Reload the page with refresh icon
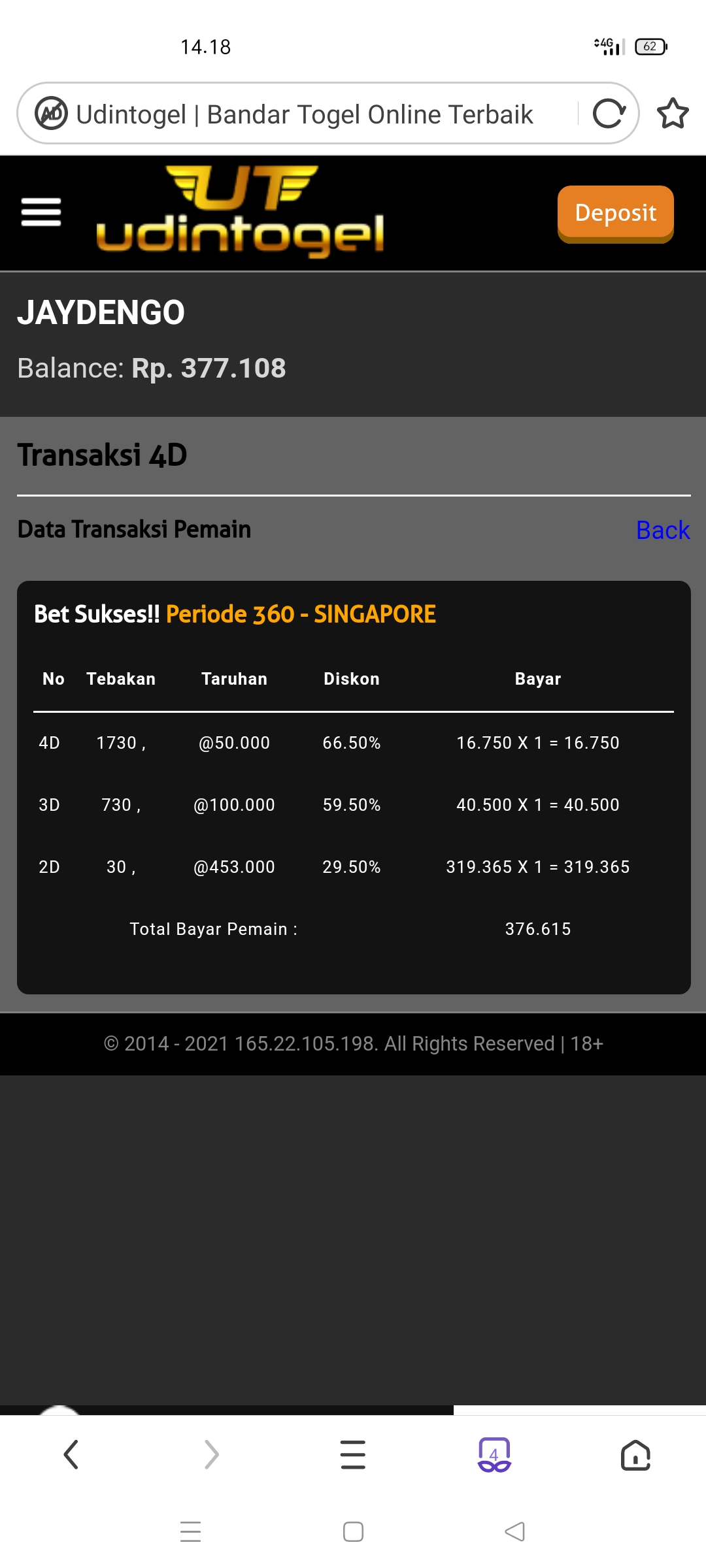Image resolution: width=706 pixels, height=1568 pixels. click(x=609, y=114)
